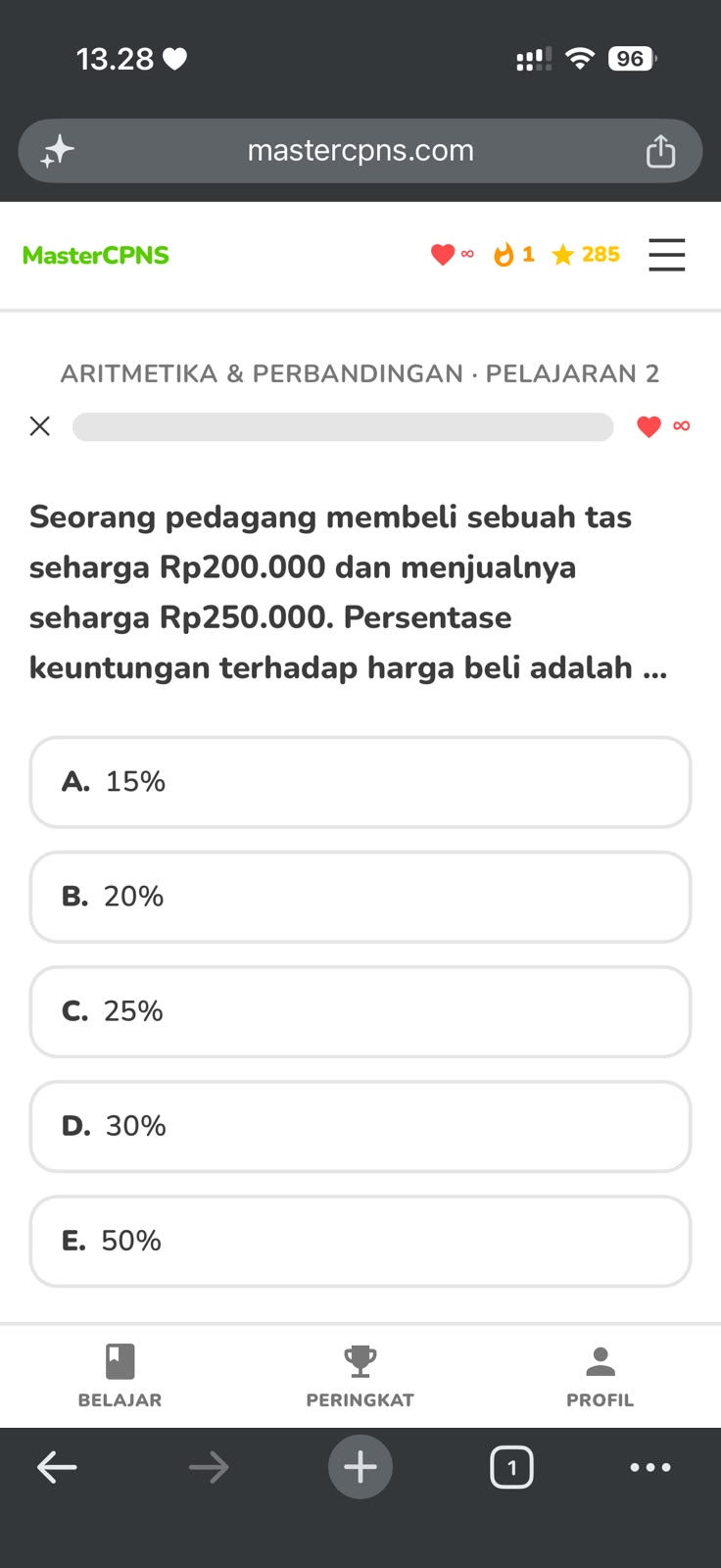This screenshot has width=721, height=1568.
Task: Go back with the browser back arrow
Action: coord(57,1467)
